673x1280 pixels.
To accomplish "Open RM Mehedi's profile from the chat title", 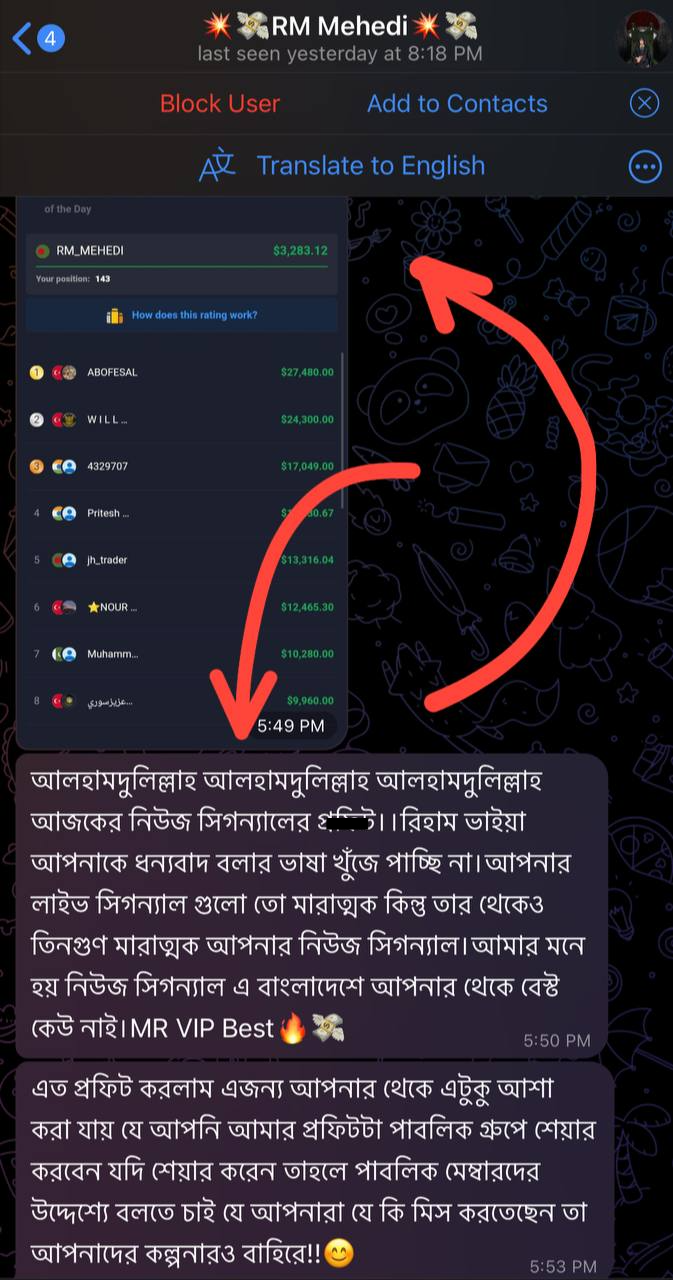I will pos(340,26).
